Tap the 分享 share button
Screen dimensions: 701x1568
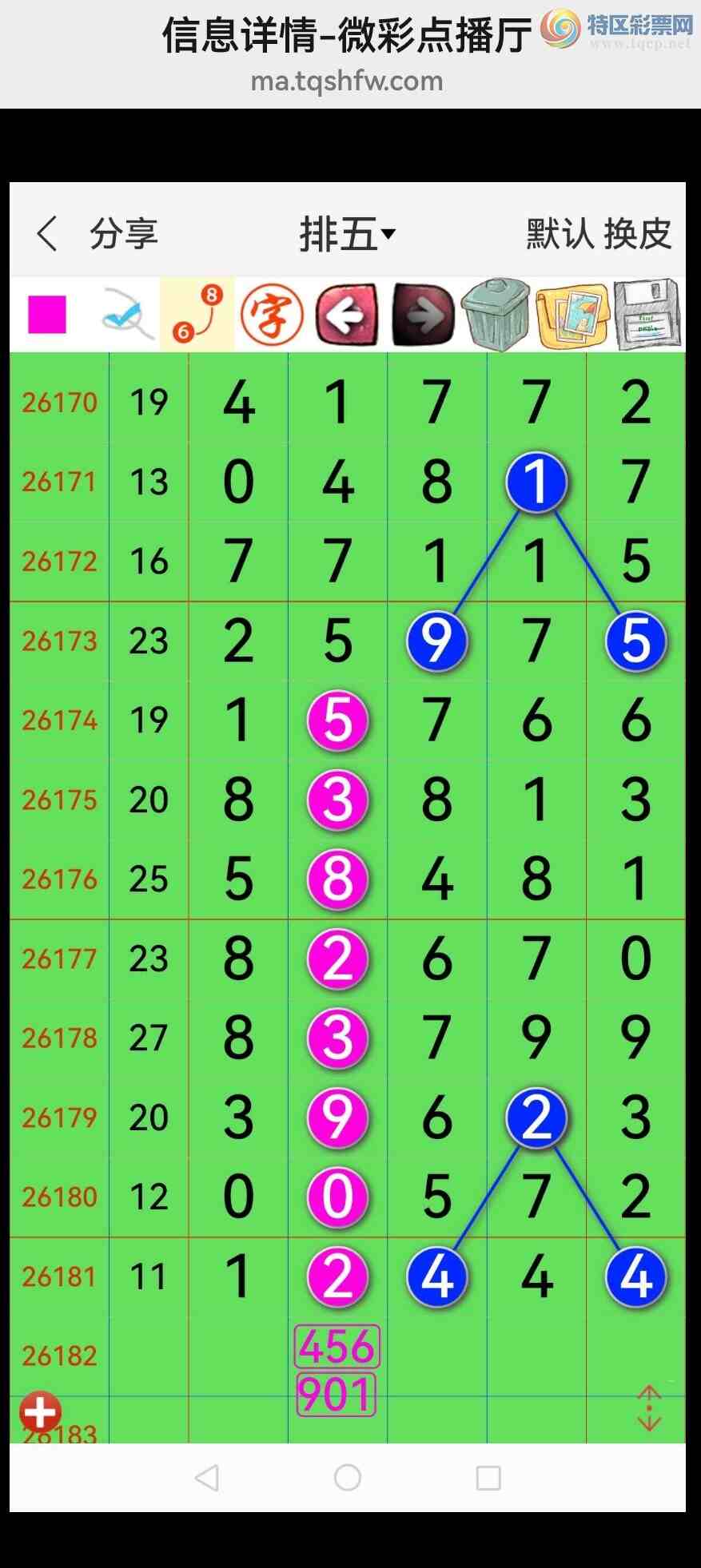124,234
